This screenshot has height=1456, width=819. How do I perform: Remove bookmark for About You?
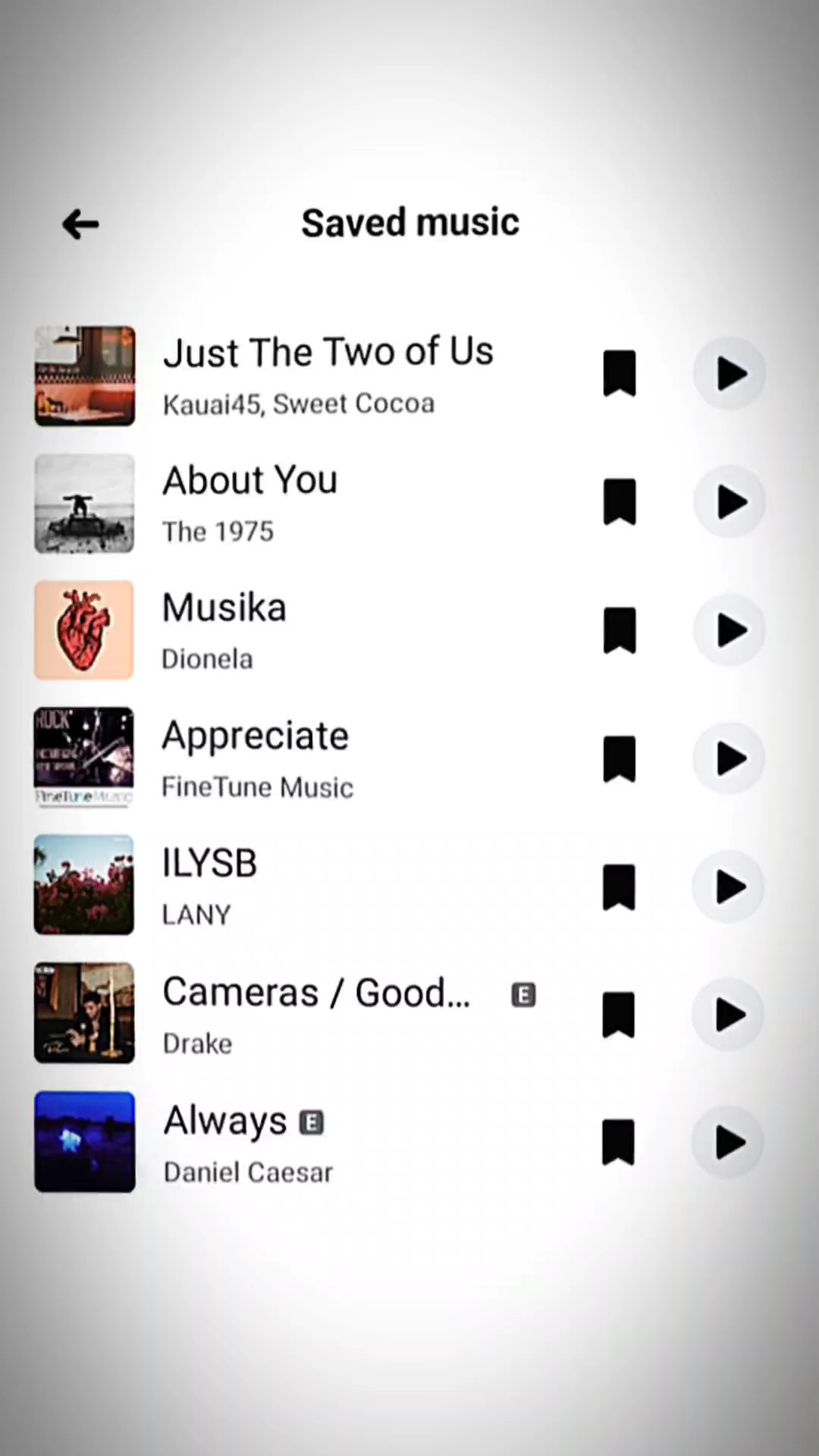[x=619, y=502]
